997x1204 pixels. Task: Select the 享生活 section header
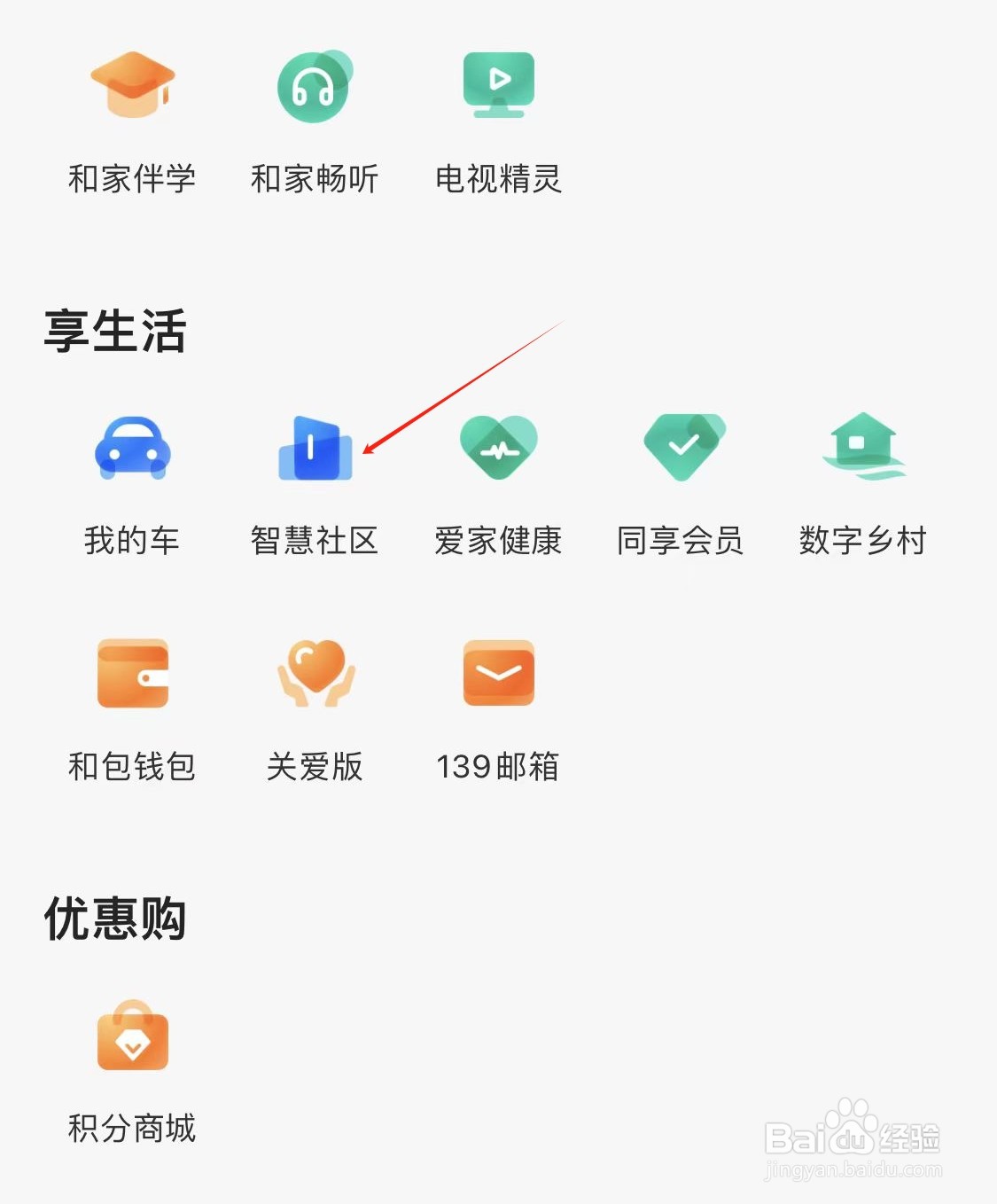[x=115, y=332]
